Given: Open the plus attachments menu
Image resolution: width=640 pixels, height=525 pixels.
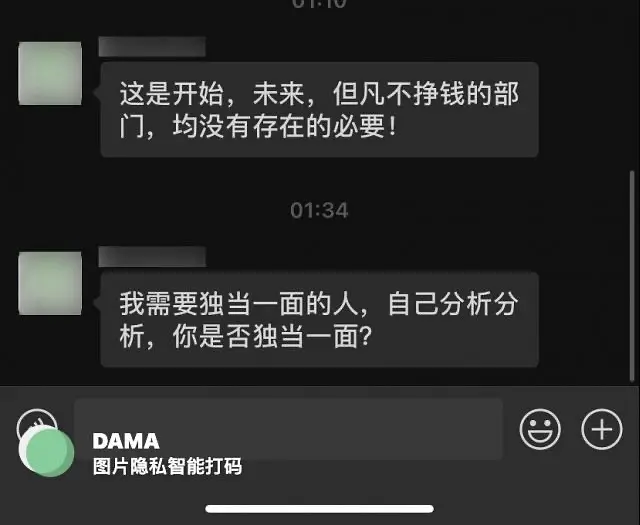Looking at the screenshot, I should coord(602,429).
